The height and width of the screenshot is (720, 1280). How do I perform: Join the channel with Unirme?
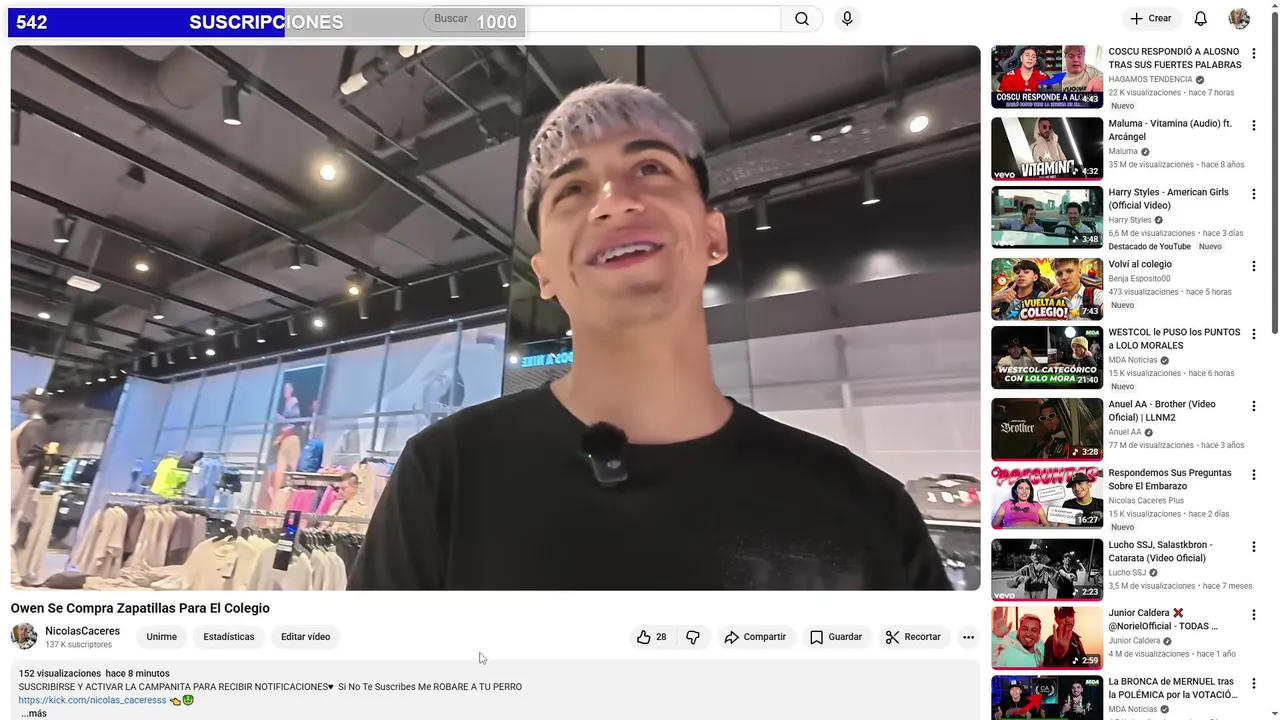coord(161,637)
